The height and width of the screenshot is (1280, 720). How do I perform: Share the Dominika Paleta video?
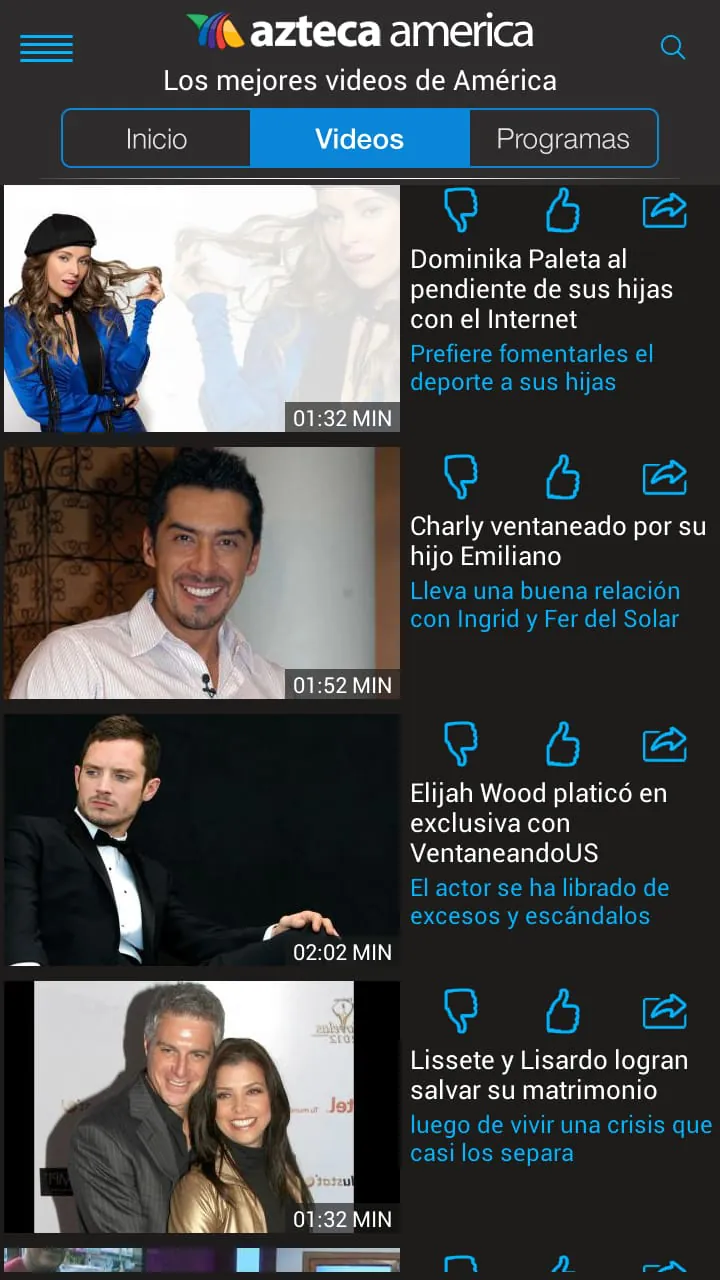tap(665, 210)
